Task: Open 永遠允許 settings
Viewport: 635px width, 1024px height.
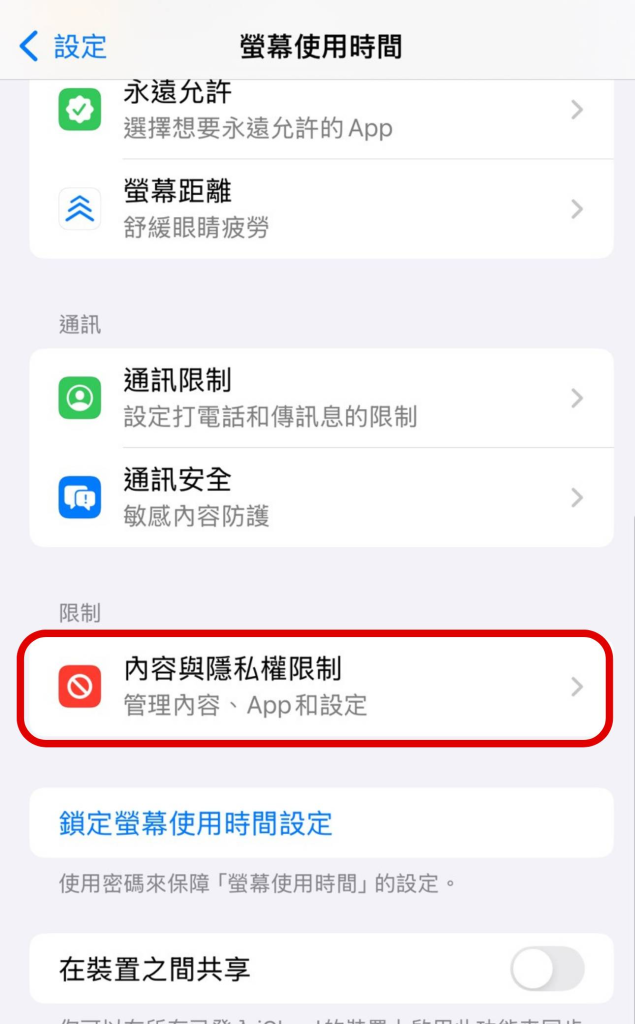Action: (320, 110)
